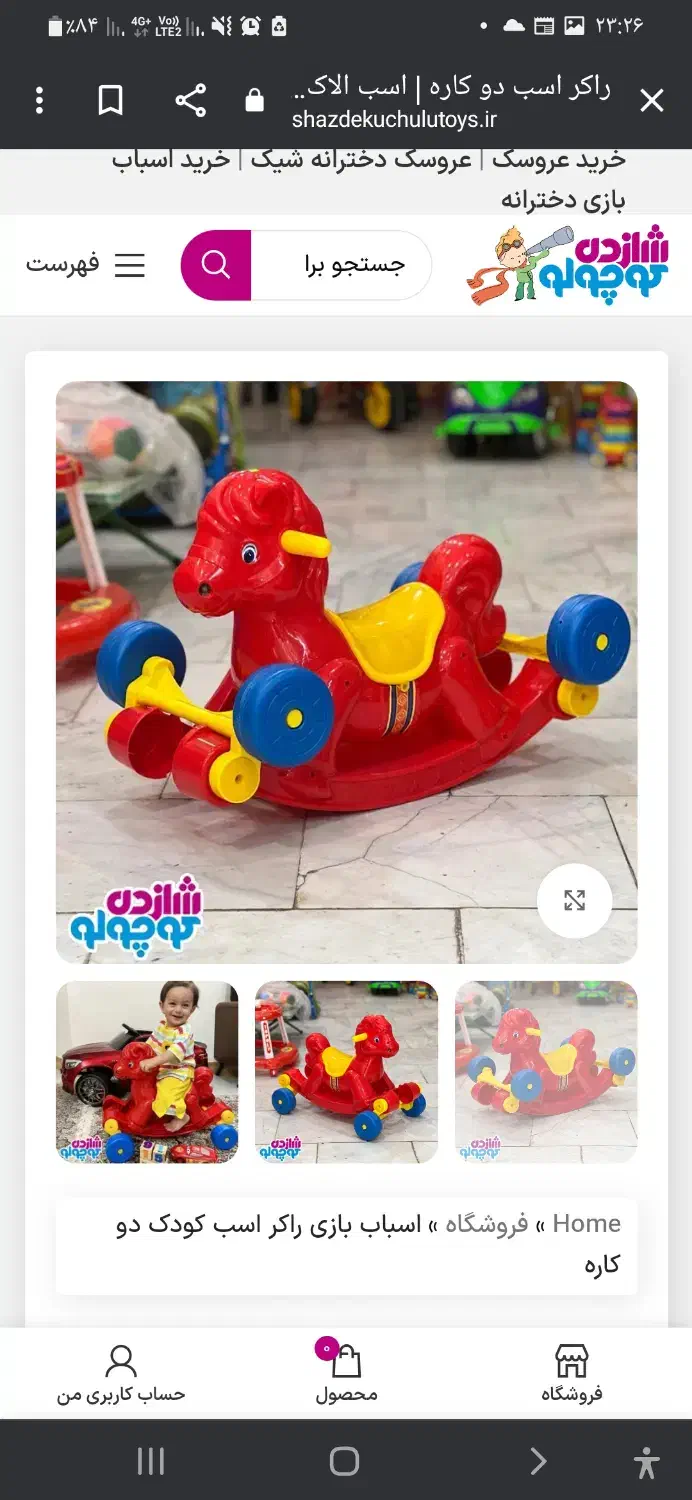Screen dimensions: 692x1500
Task: Open the شازده کوچولو site logo
Action: [567, 265]
